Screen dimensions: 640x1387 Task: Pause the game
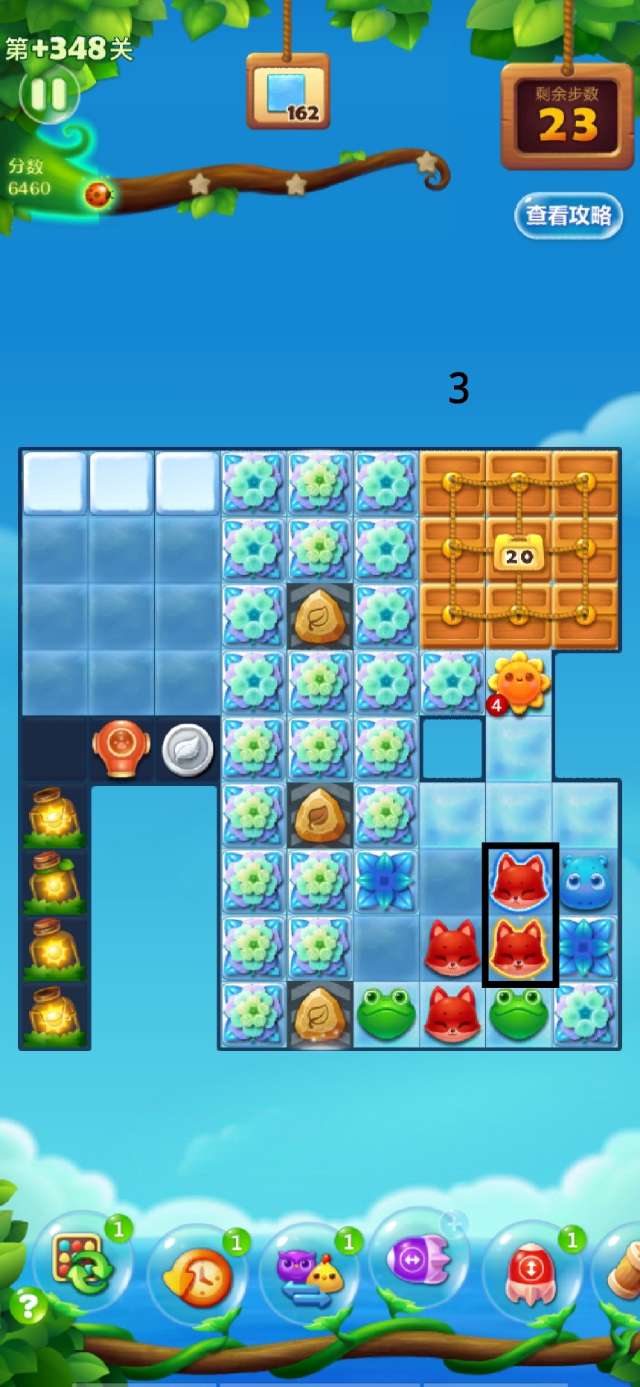(48, 95)
